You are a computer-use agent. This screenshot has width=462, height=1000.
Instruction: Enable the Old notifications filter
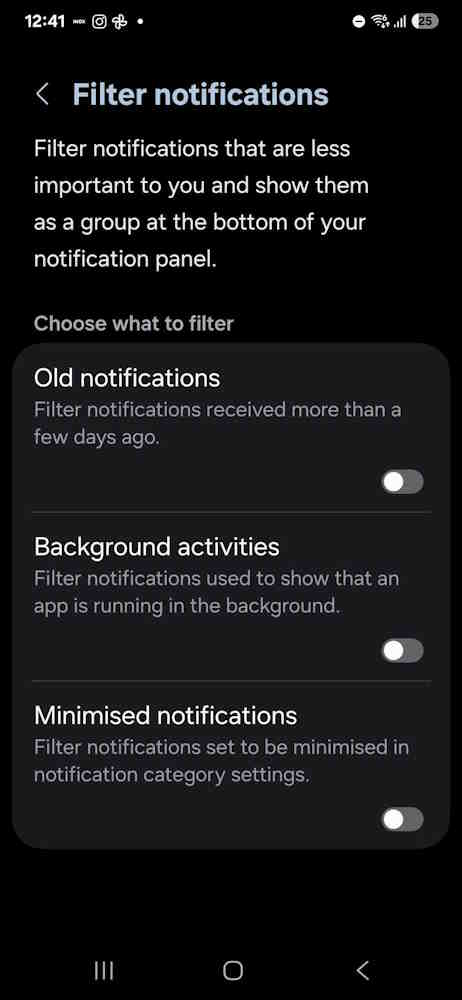403,482
